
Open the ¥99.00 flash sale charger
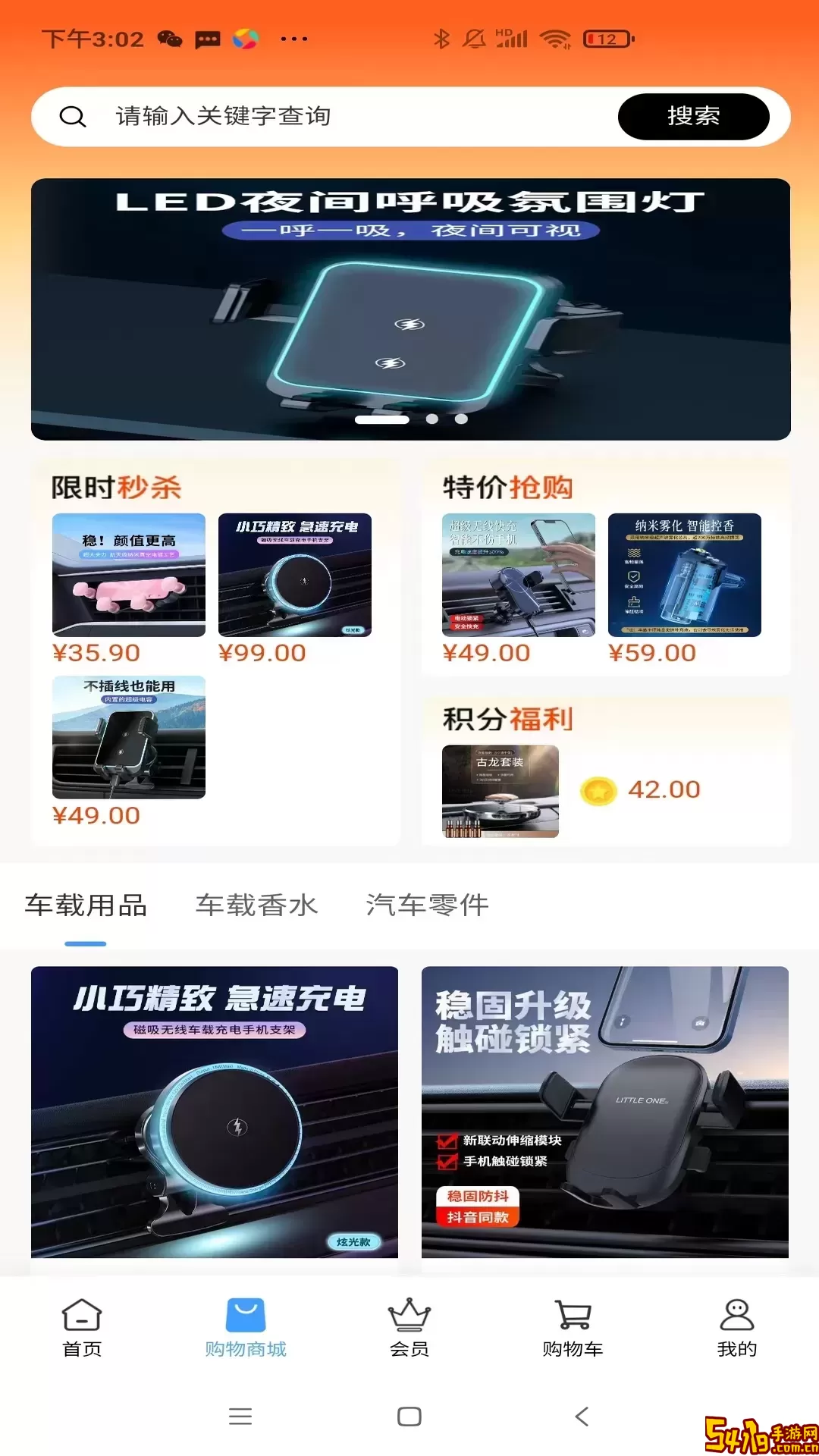(x=295, y=575)
